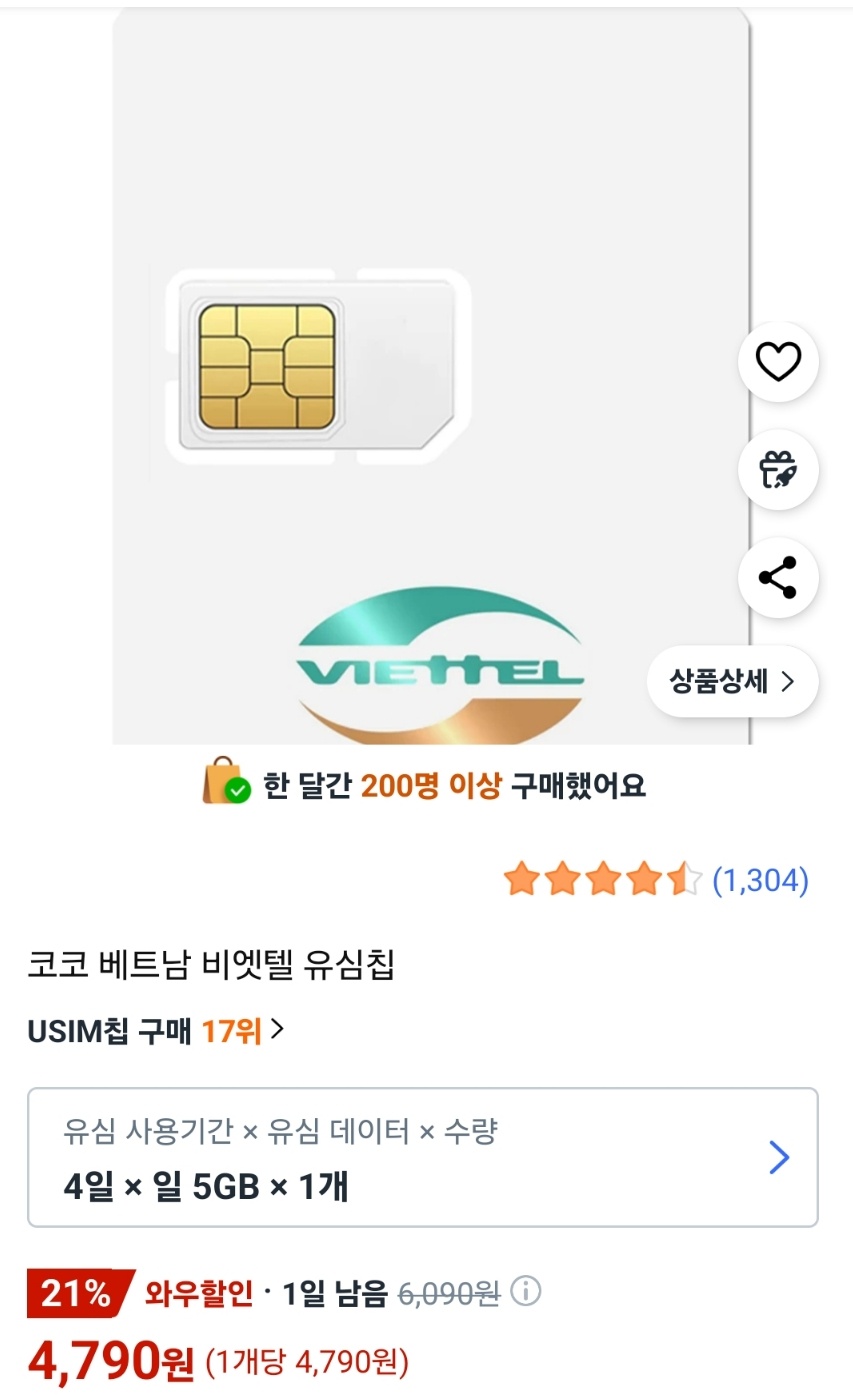This screenshot has height=1397, width=853.
Task: Add this product to wishlist with heart
Action: 778,362
